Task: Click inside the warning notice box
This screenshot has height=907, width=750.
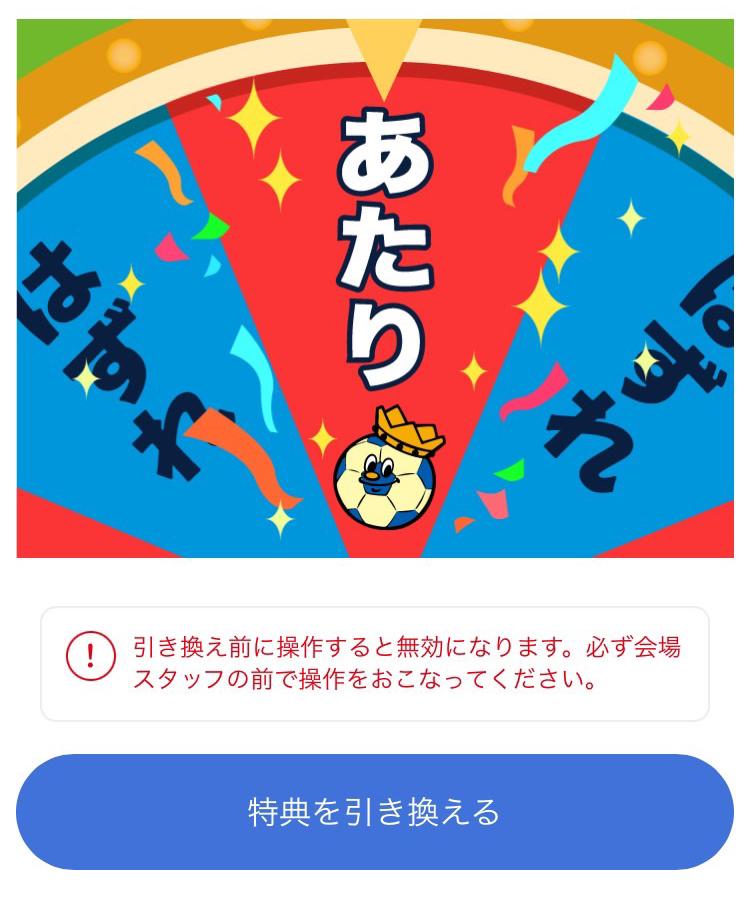Action: click(x=375, y=660)
